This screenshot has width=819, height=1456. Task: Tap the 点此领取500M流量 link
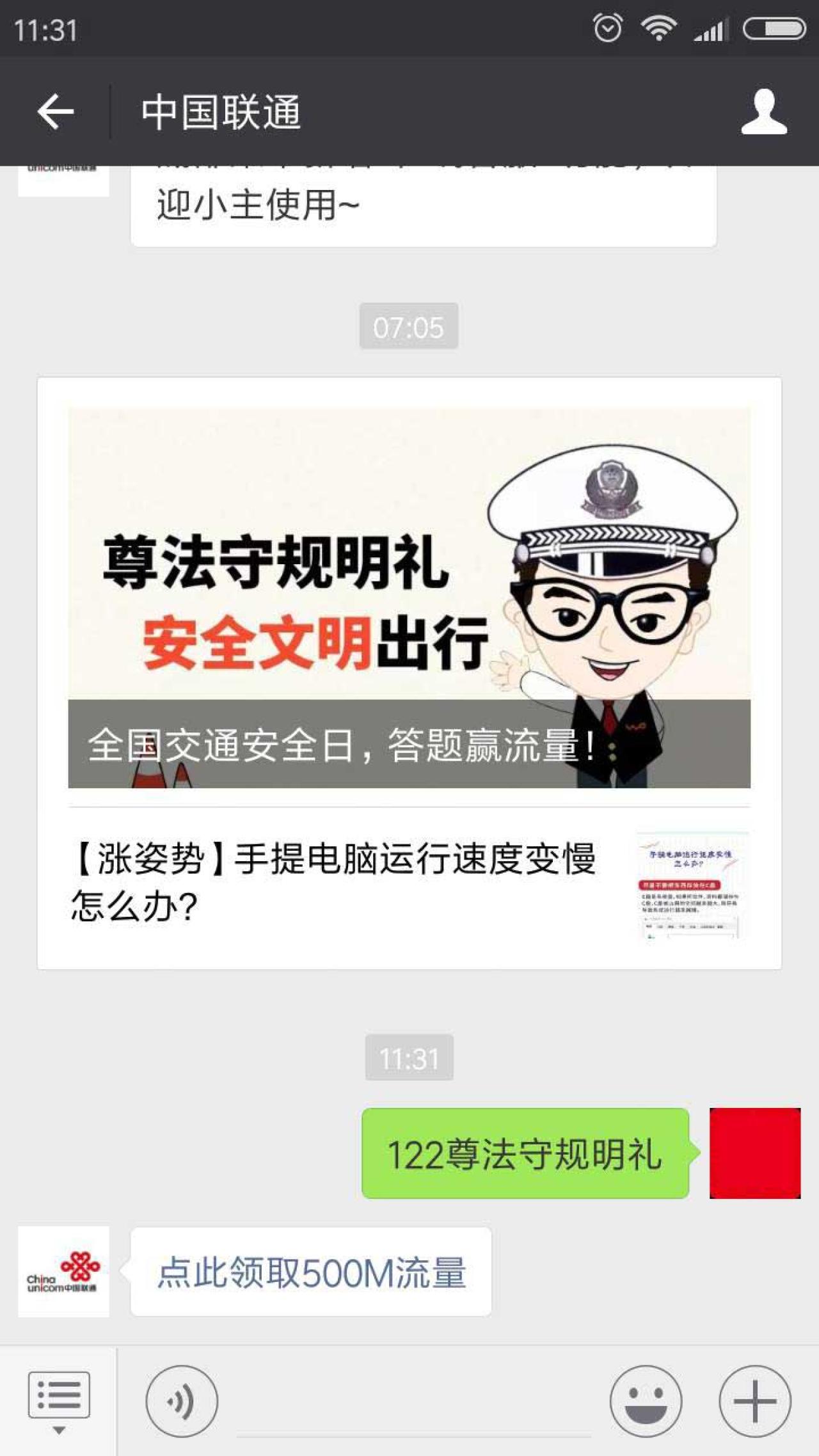click(x=312, y=1272)
